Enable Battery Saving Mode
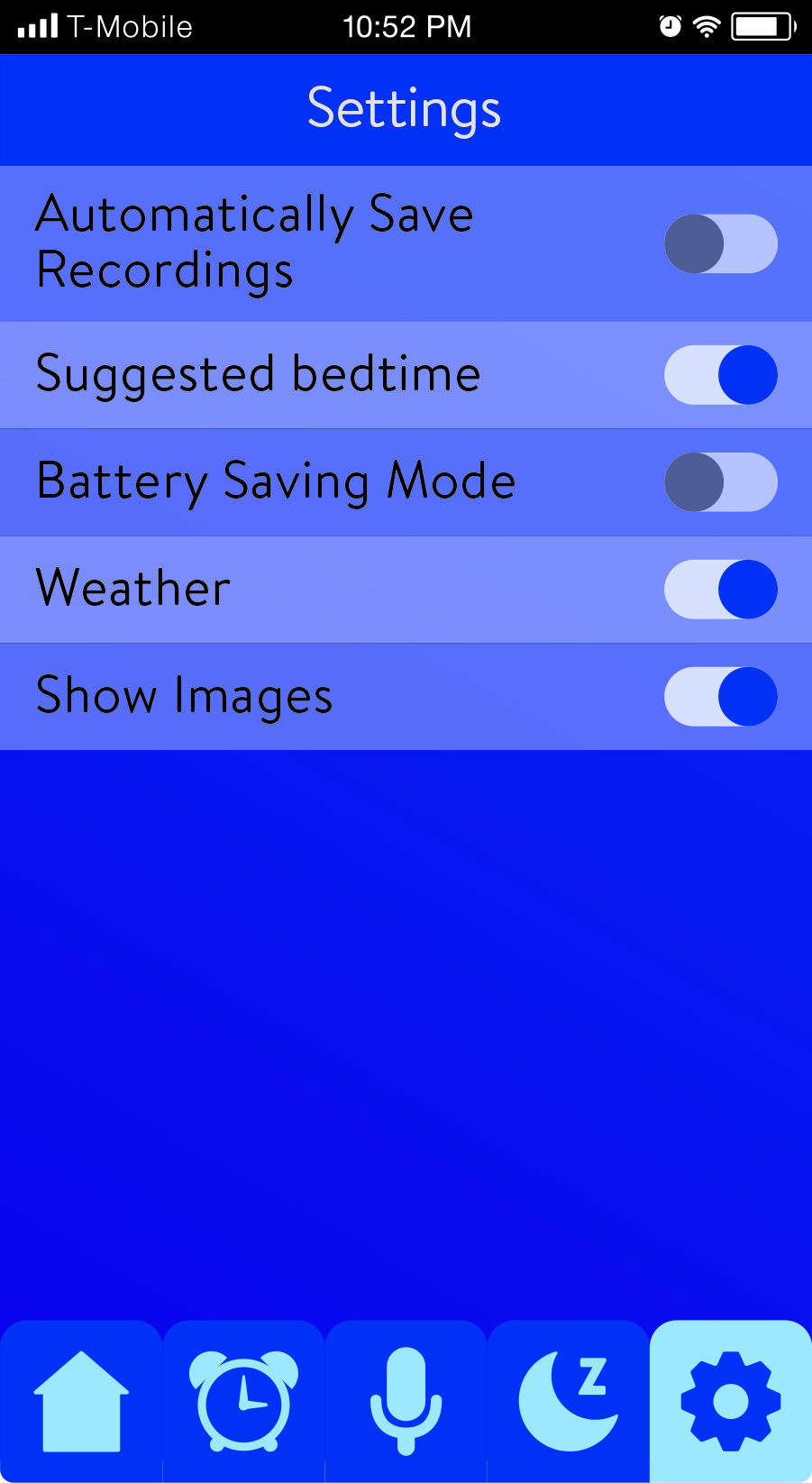This screenshot has width=812, height=1483. tap(721, 482)
